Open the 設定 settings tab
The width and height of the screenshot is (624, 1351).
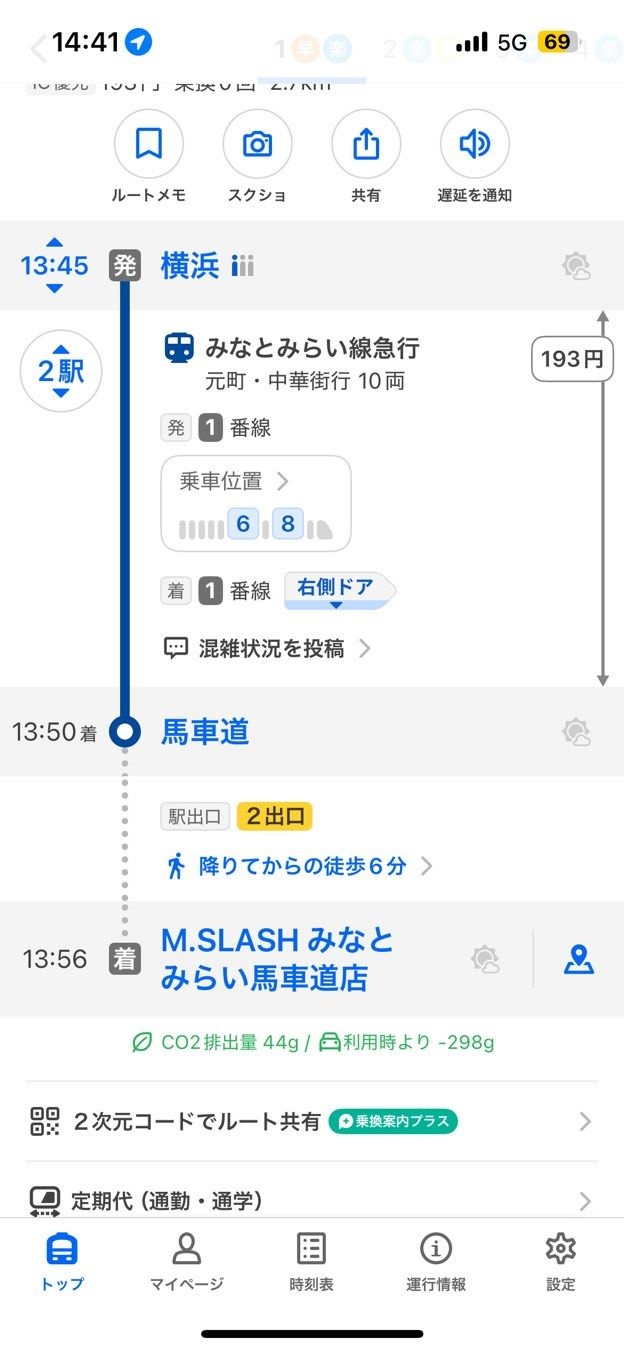pos(561,1262)
